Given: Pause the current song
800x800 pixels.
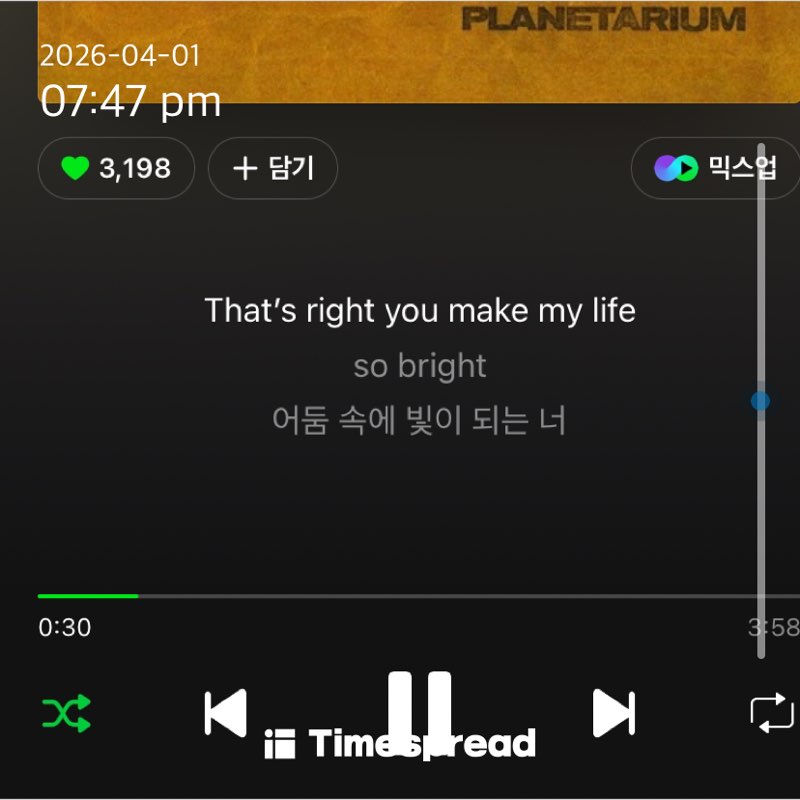Looking at the screenshot, I should tap(420, 708).
